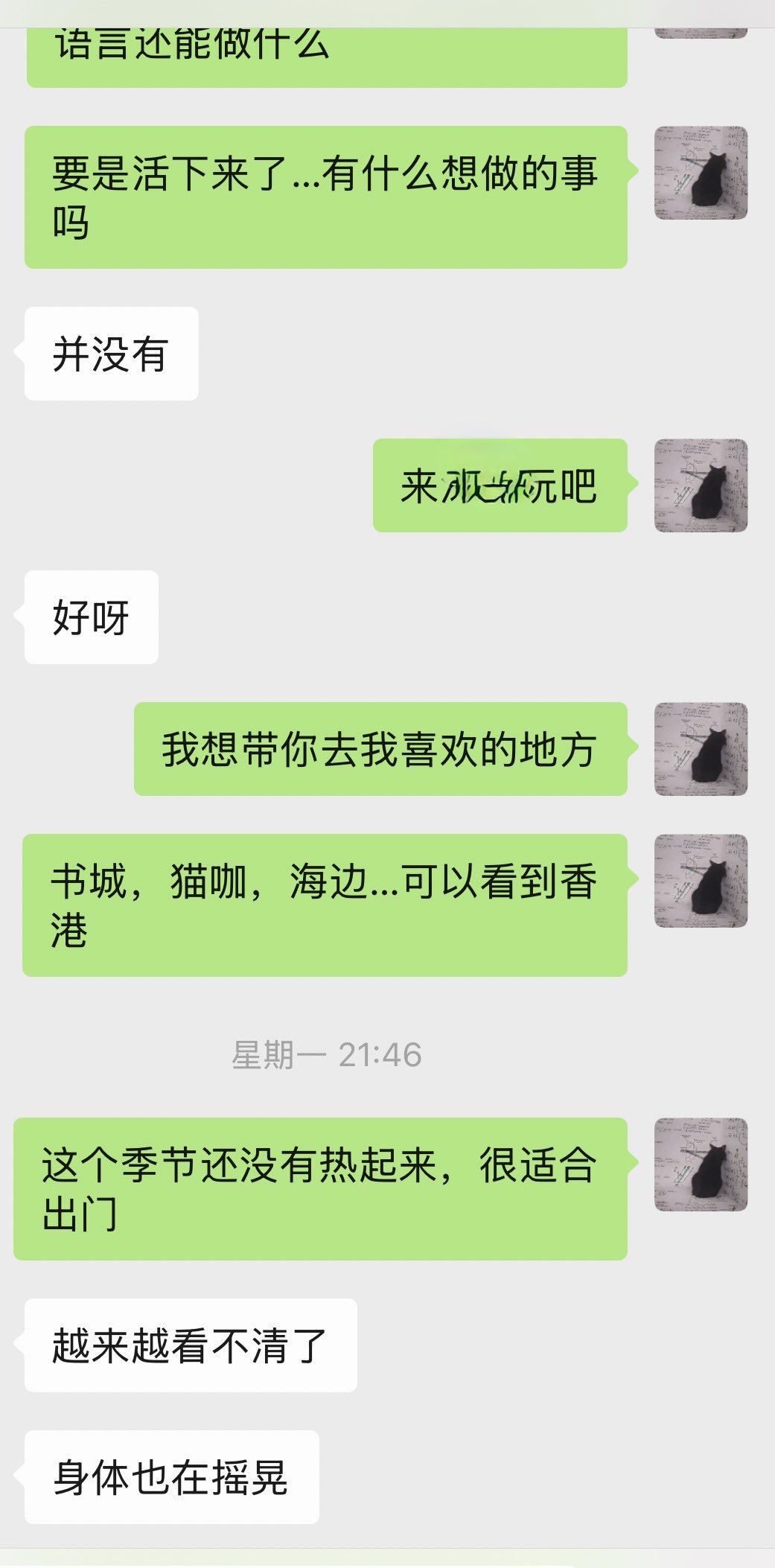Tap the cat avatar next to 来…玩吧
The height and width of the screenshot is (1568, 775).
(701, 485)
